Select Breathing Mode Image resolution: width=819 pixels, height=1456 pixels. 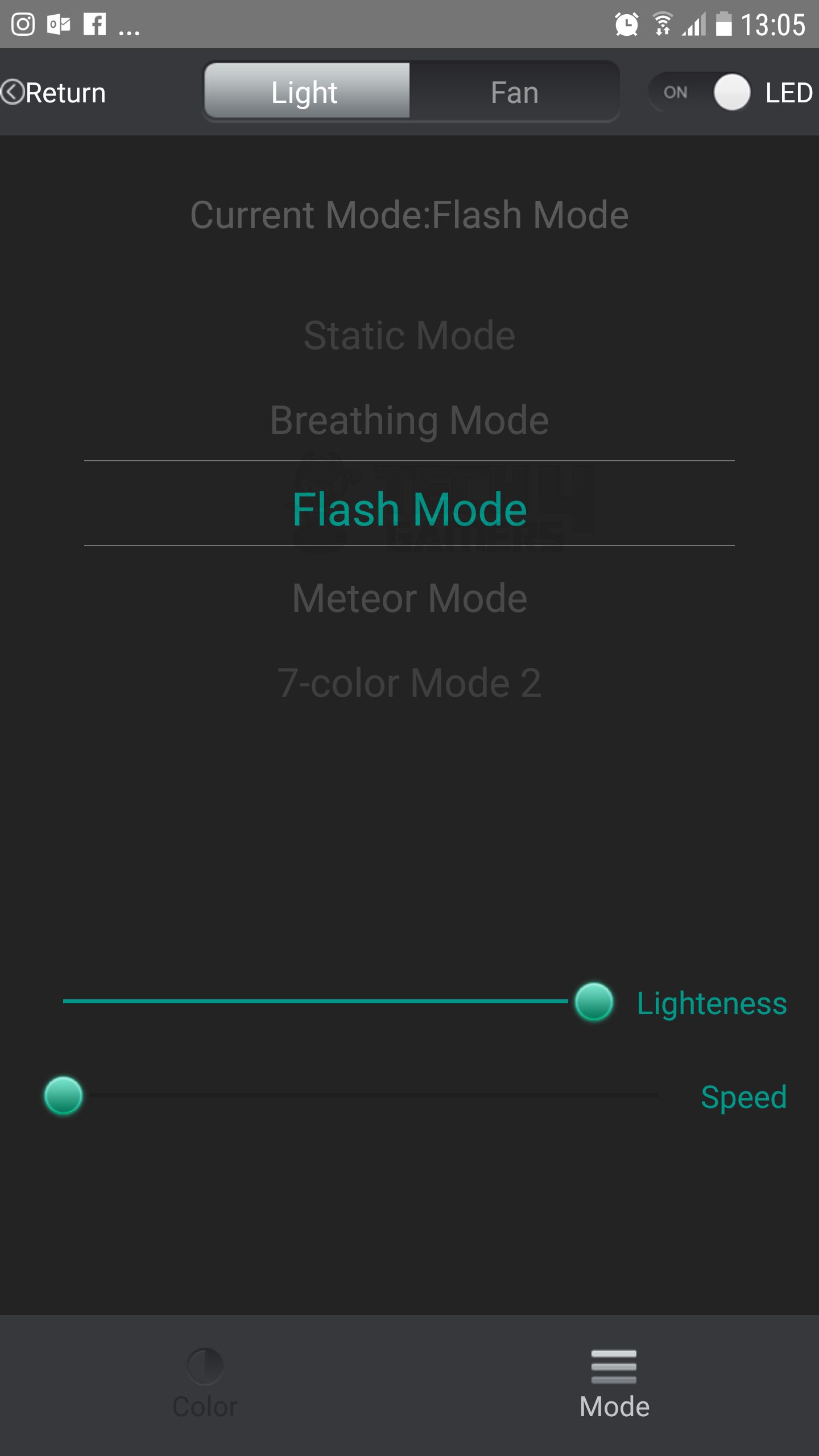[x=409, y=420]
